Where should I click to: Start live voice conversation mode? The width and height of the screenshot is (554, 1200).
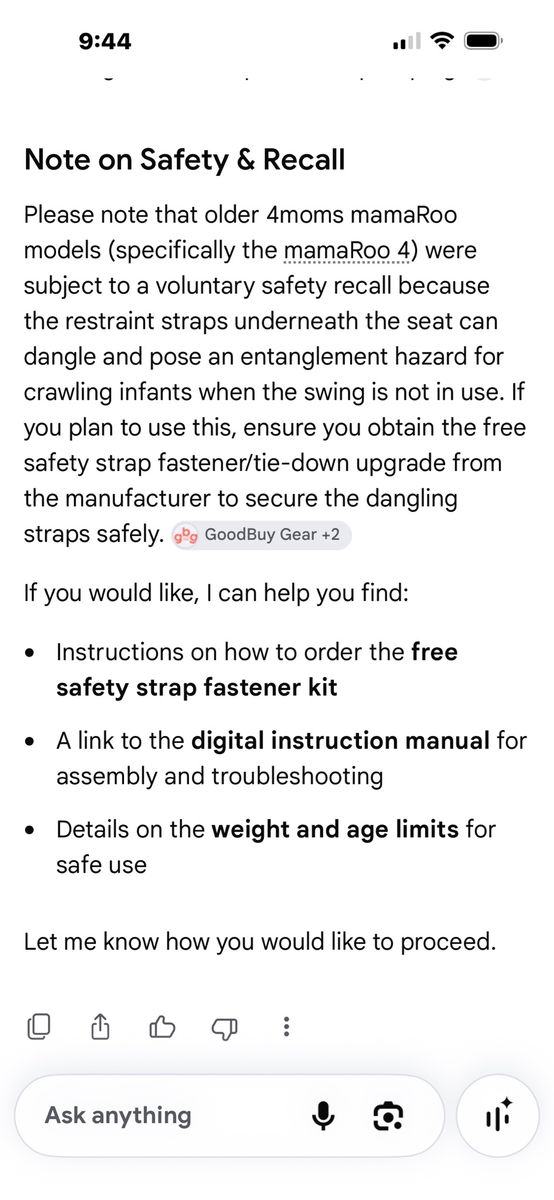pyautogui.click(x=498, y=1116)
